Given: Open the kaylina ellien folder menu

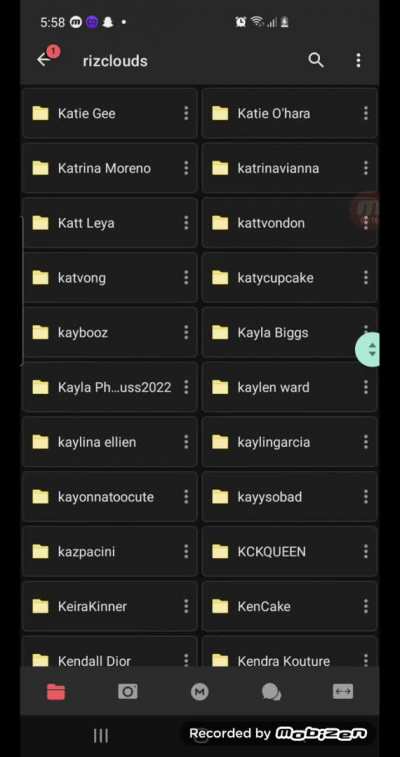Looking at the screenshot, I should coord(186,442).
